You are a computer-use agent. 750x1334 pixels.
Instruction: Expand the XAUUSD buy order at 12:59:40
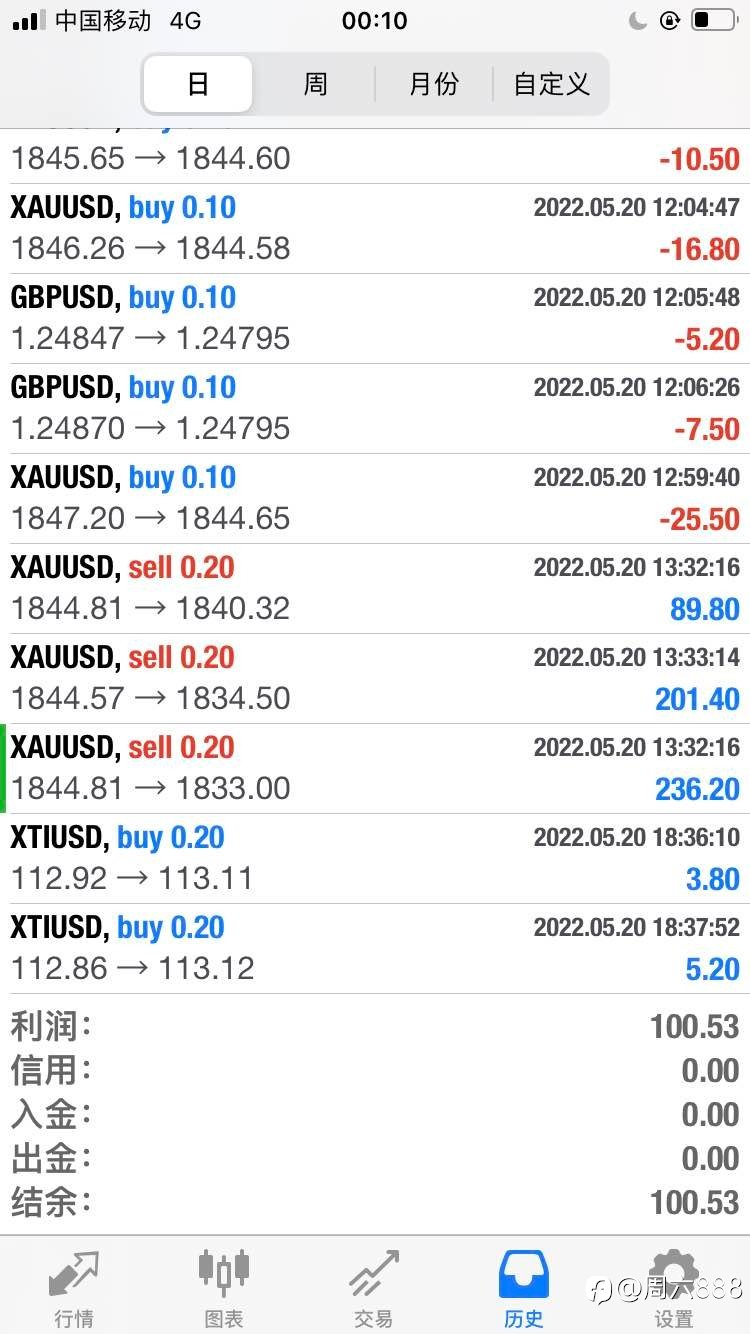coord(375,499)
